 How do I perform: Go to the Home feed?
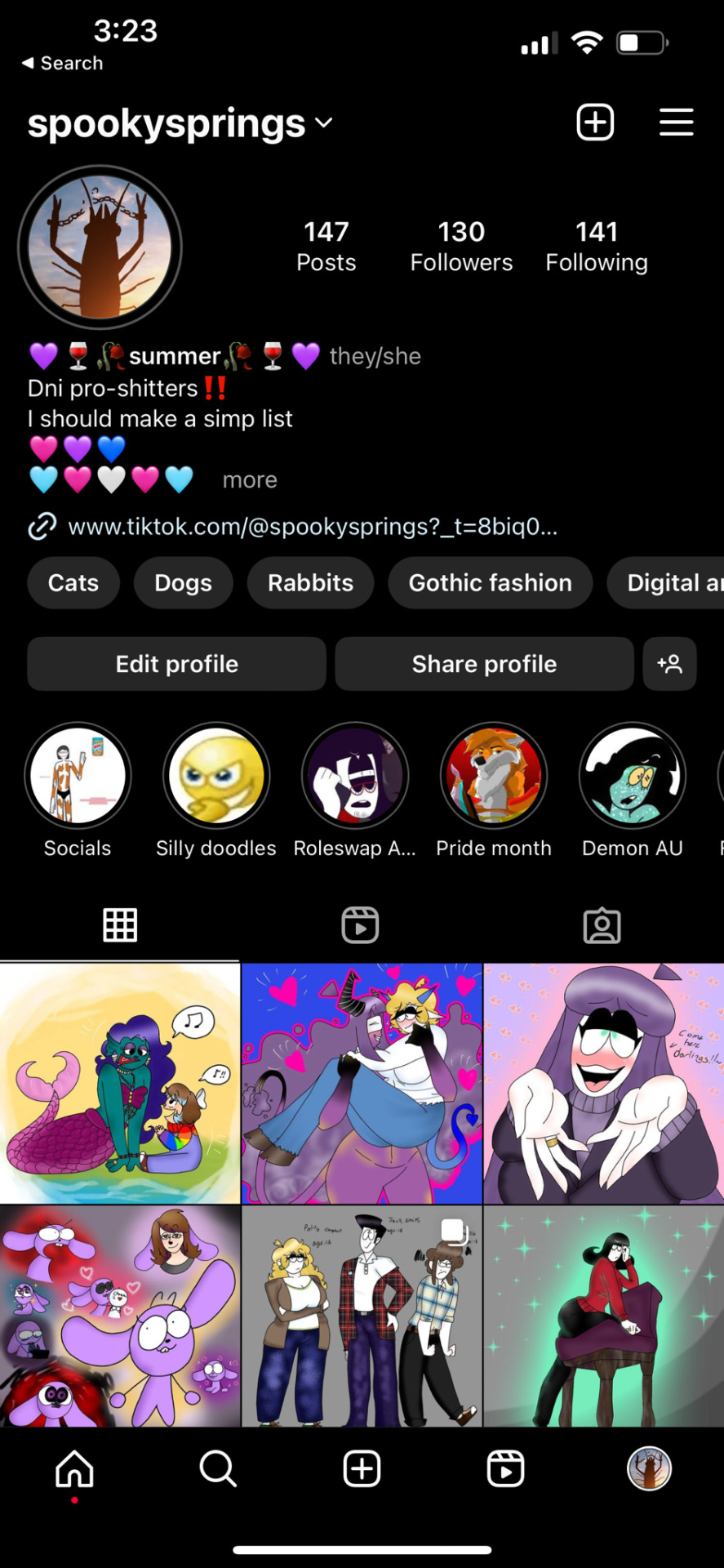point(74,1469)
